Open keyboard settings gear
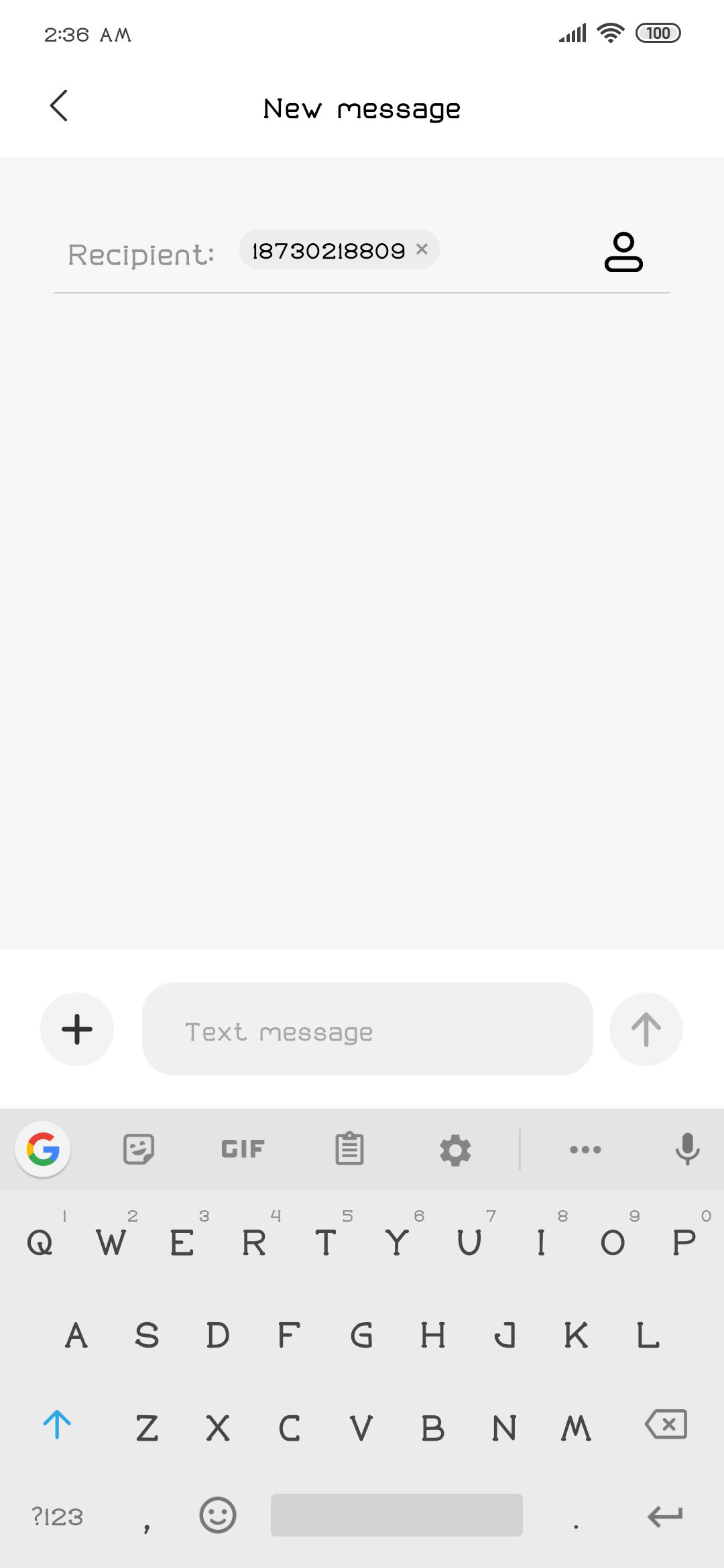This screenshot has height=1568, width=724. (455, 1150)
